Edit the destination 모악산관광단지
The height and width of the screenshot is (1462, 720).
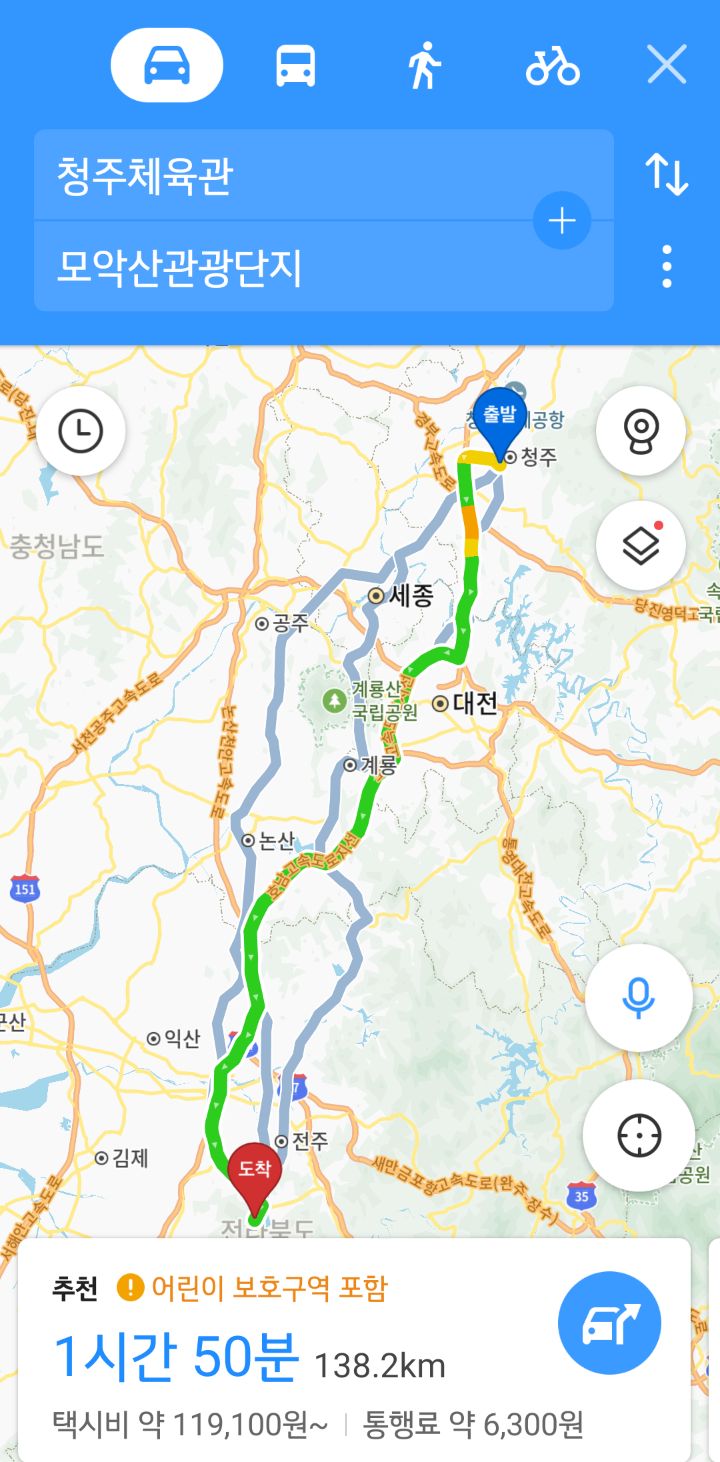pyautogui.click(x=280, y=267)
